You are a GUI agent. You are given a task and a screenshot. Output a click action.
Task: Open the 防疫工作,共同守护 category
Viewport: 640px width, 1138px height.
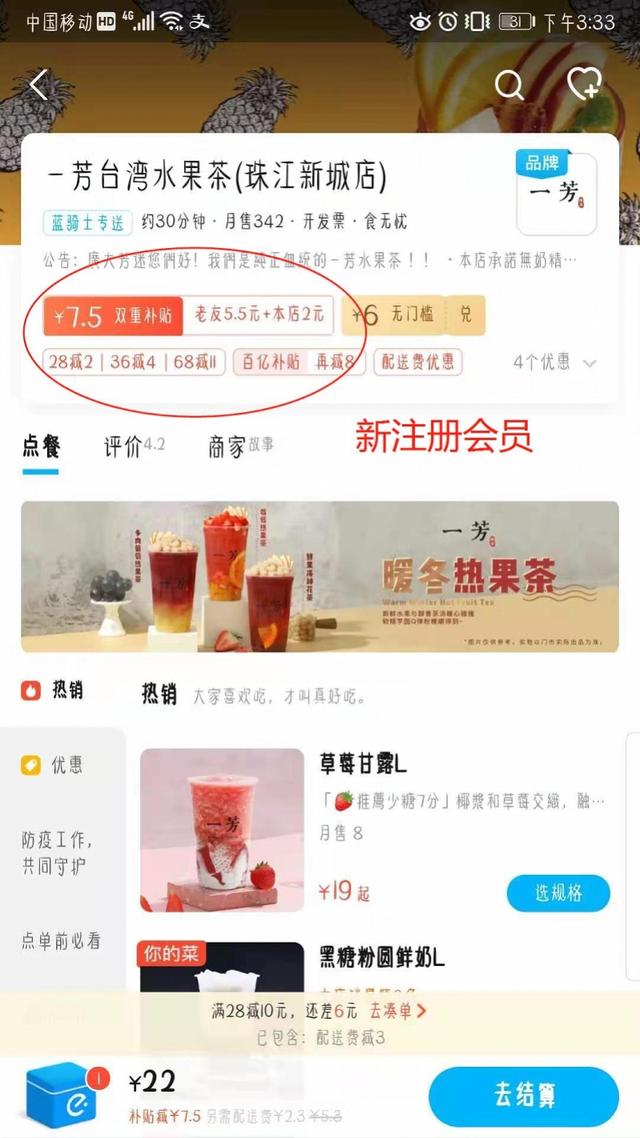(57, 854)
